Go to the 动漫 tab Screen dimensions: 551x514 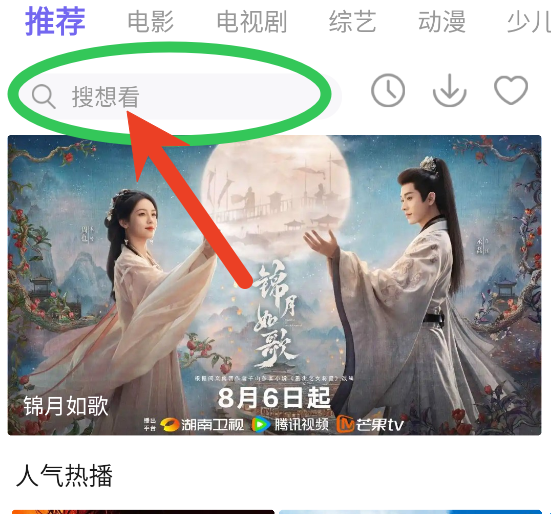[x=442, y=22]
